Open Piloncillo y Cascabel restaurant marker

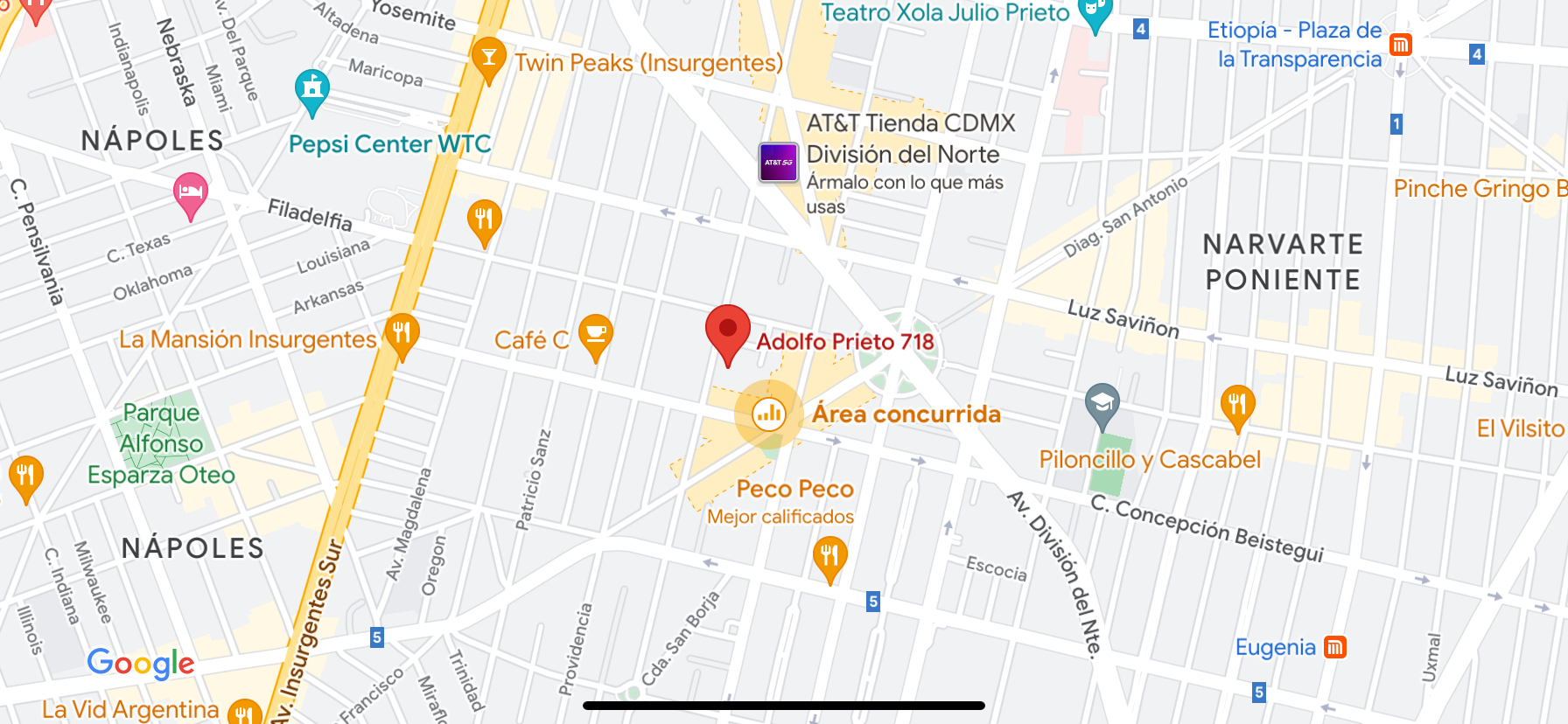(1237, 408)
